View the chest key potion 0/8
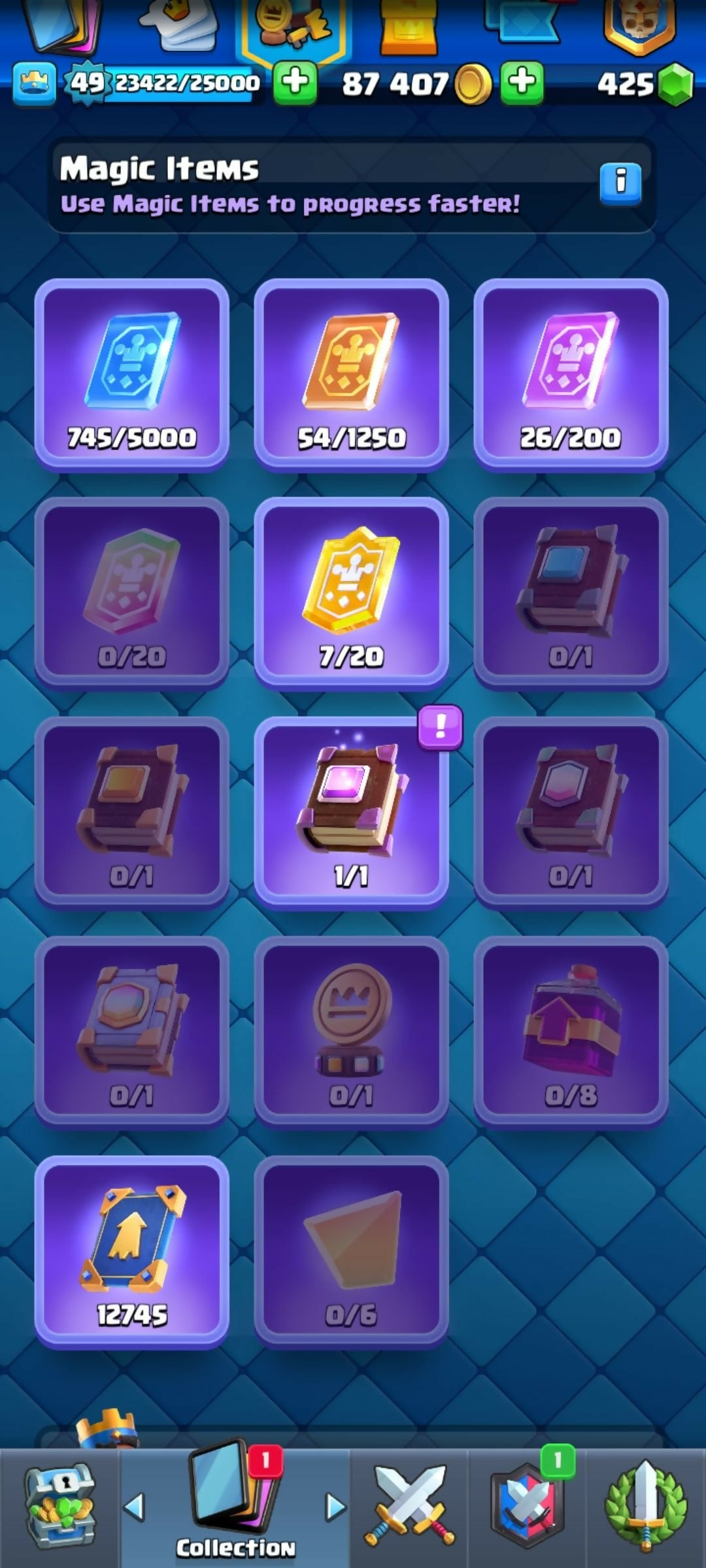This screenshot has height=1568, width=706. pos(571,1032)
